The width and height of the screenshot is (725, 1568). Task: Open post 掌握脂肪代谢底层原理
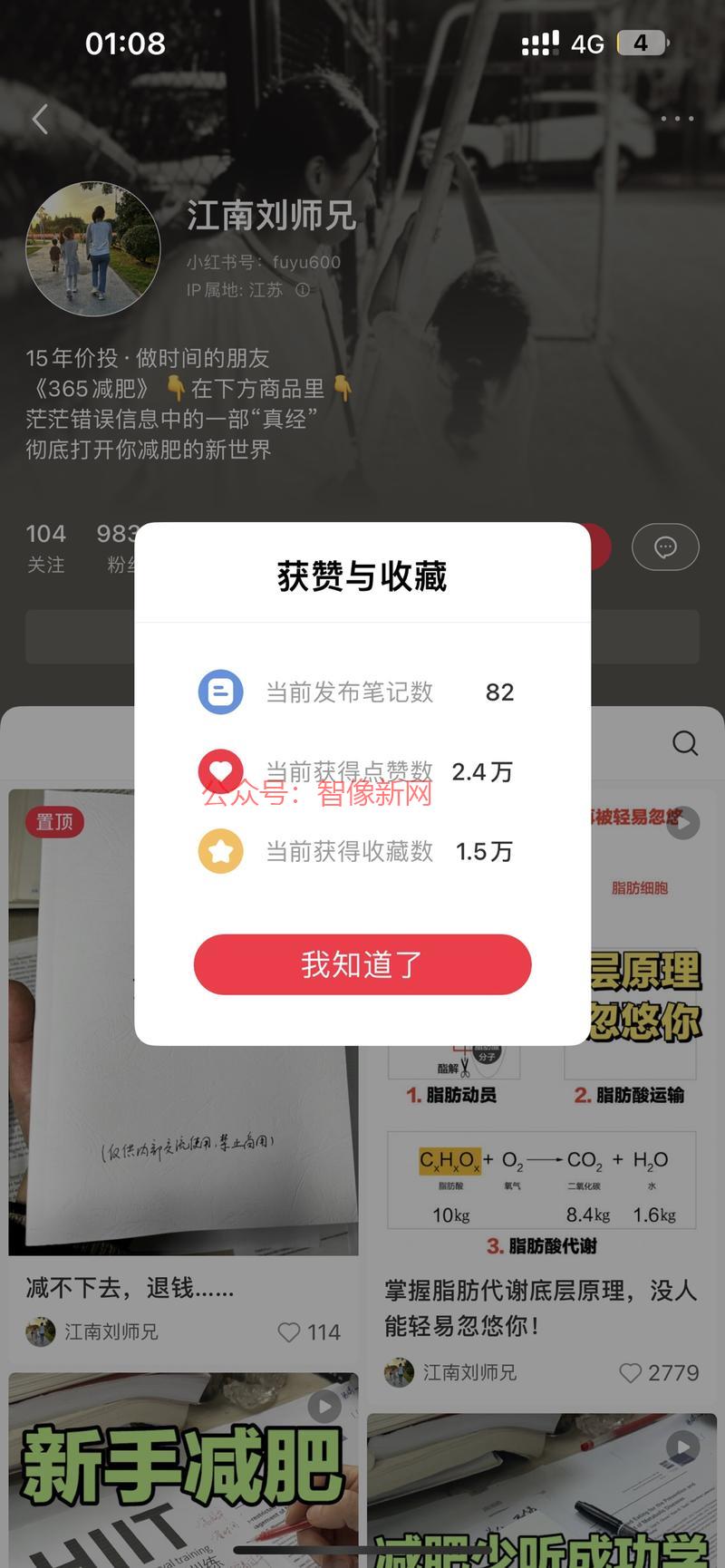click(x=542, y=1307)
